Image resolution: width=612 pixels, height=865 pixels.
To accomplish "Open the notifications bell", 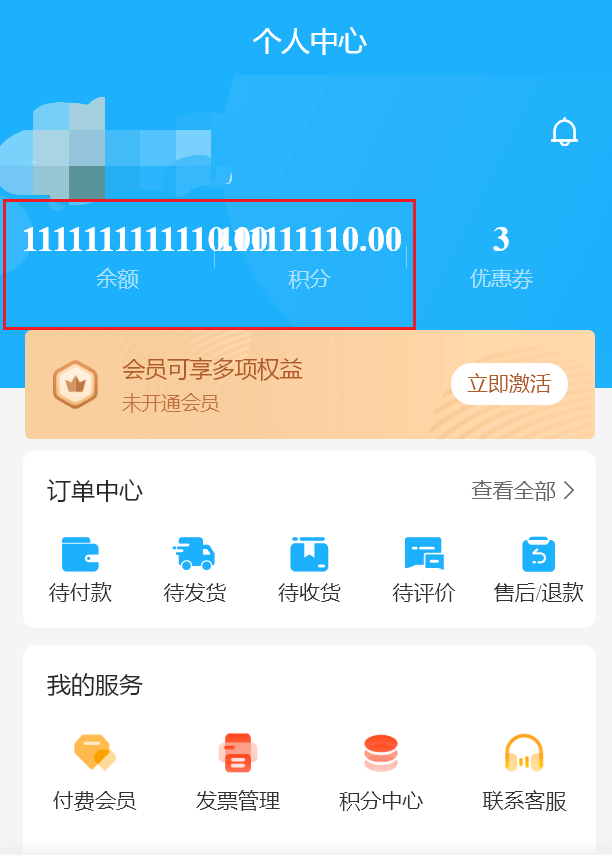I will point(565,132).
